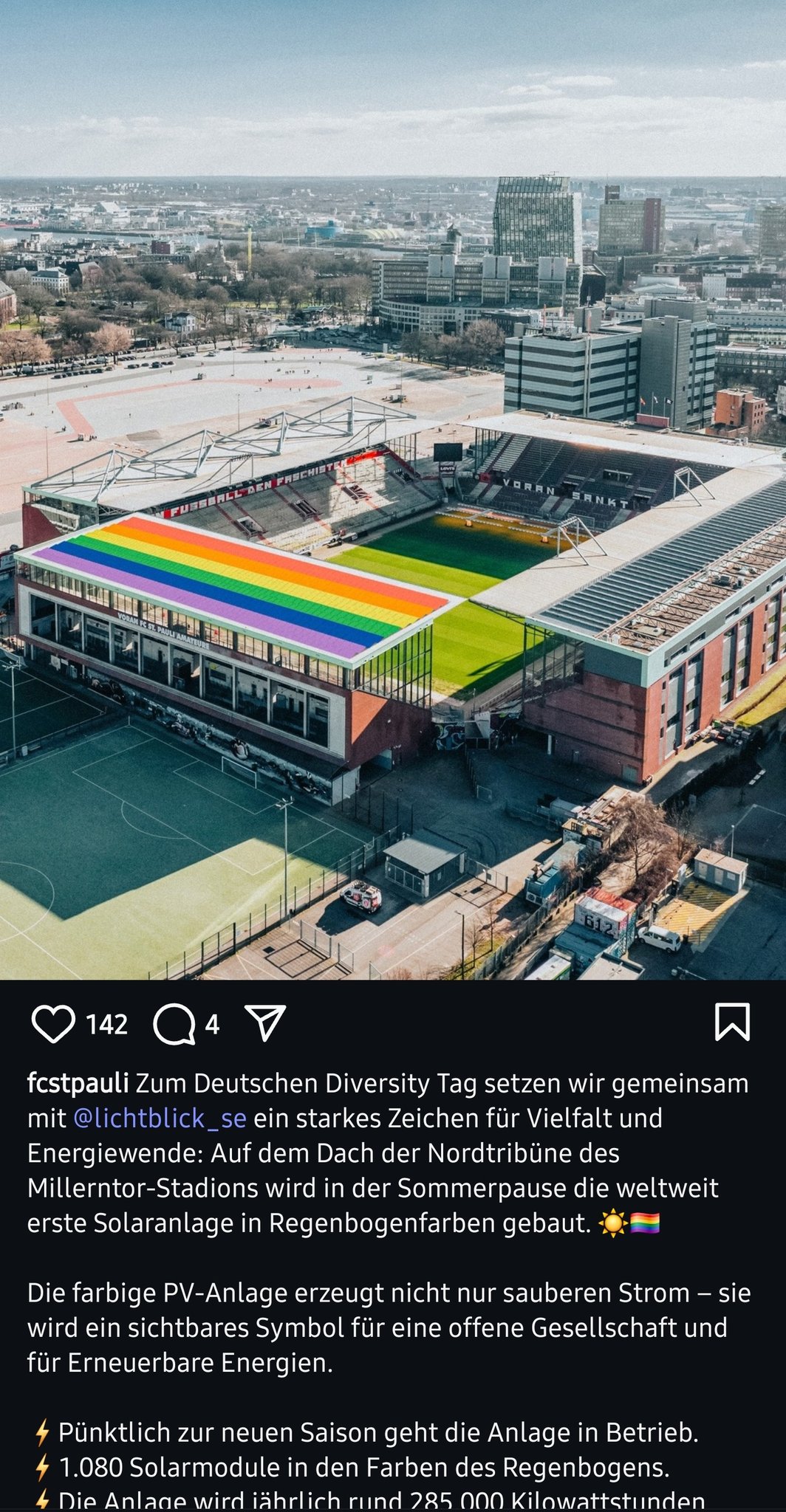The height and width of the screenshot is (1512, 786).
Task: Open comments on the post
Action: [x=174, y=1024]
